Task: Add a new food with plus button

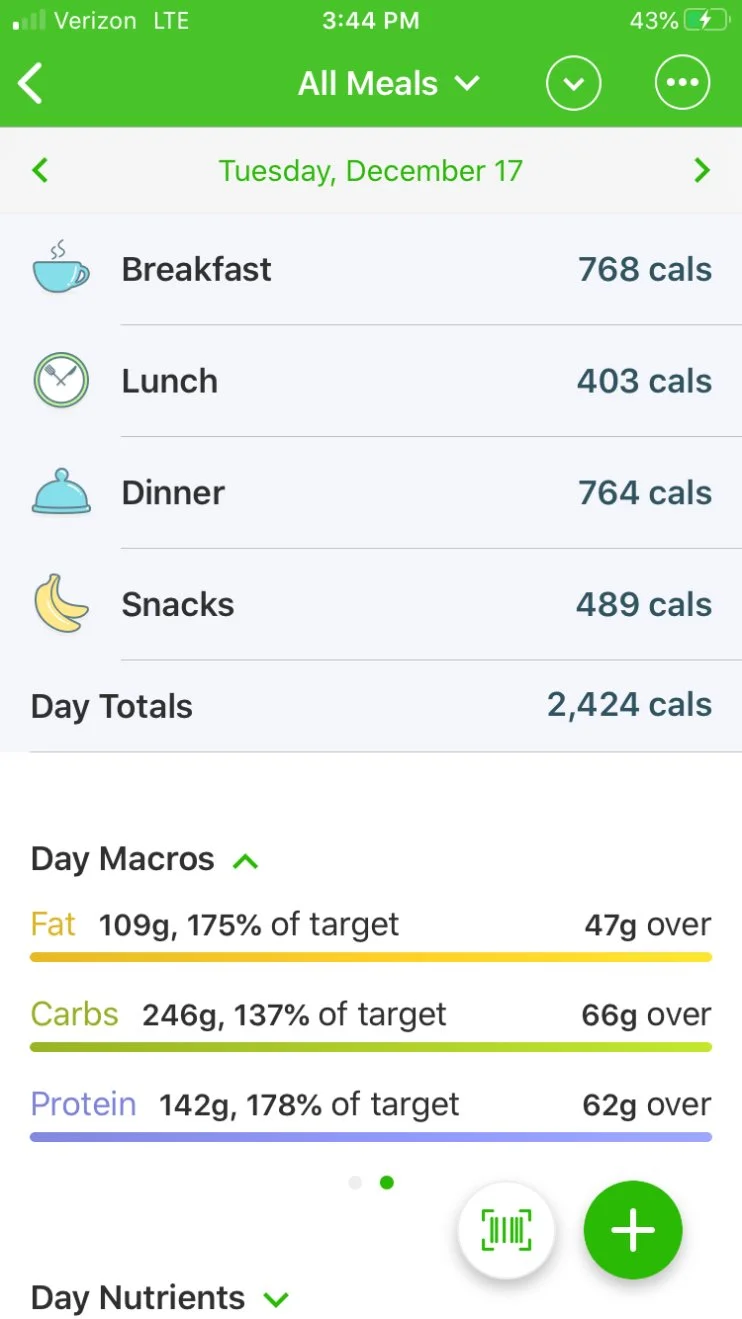Action: pyautogui.click(x=633, y=1231)
